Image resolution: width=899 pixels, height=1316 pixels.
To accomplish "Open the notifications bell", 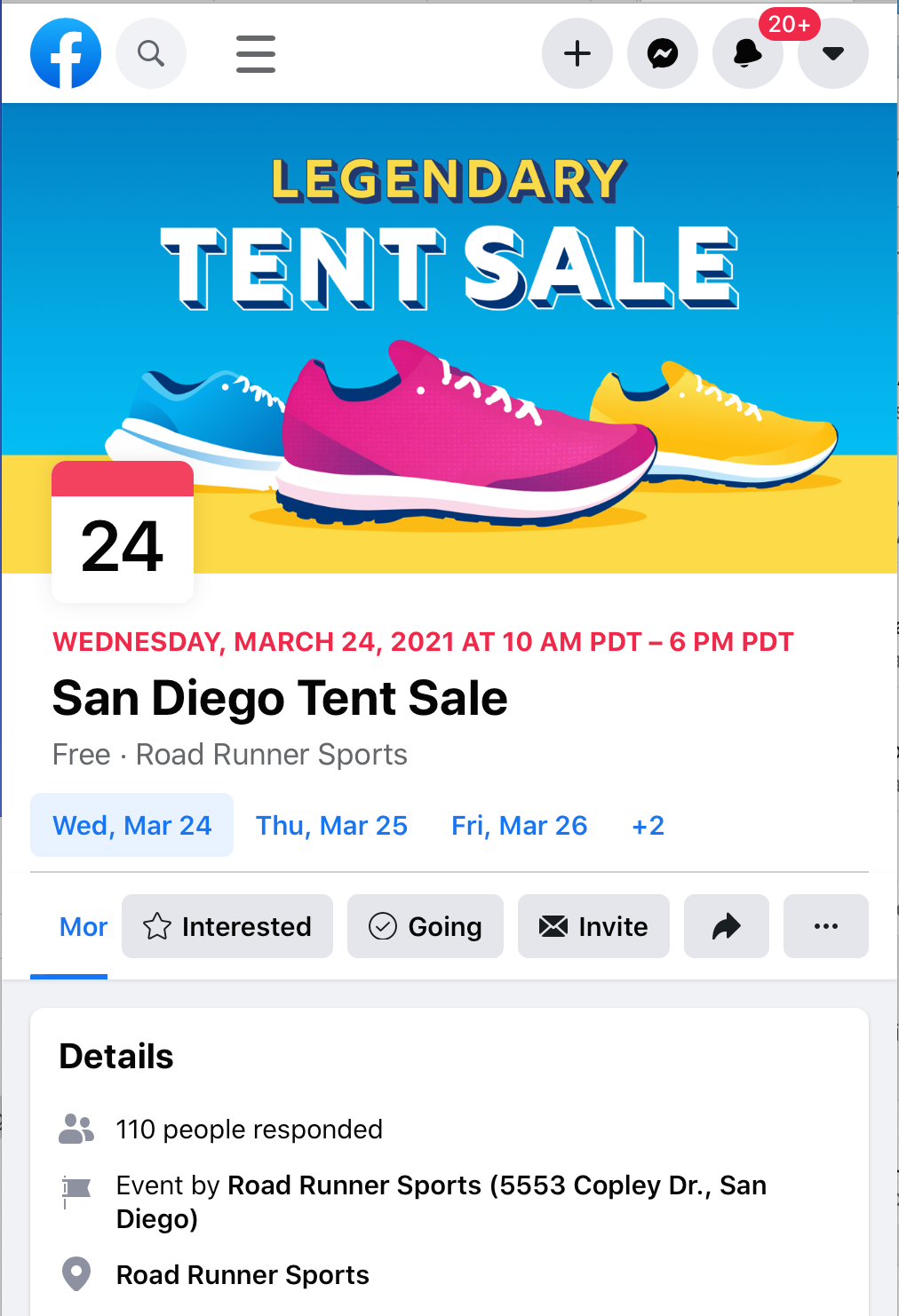I will 748,53.
